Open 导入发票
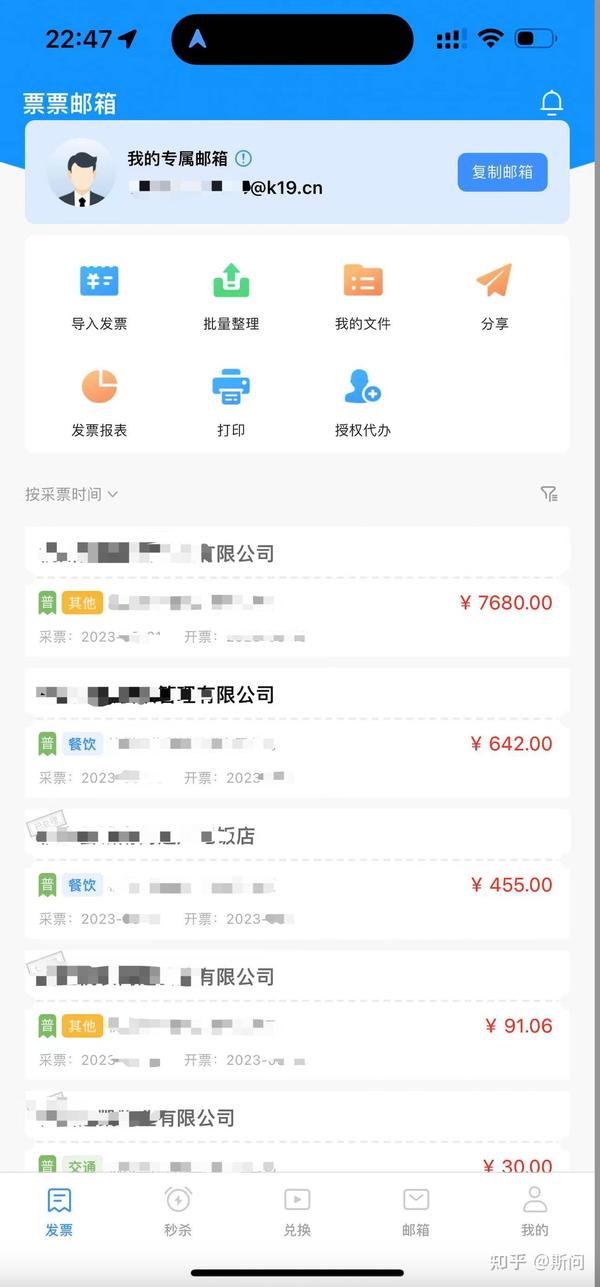 pyautogui.click(x=99, y=297)
